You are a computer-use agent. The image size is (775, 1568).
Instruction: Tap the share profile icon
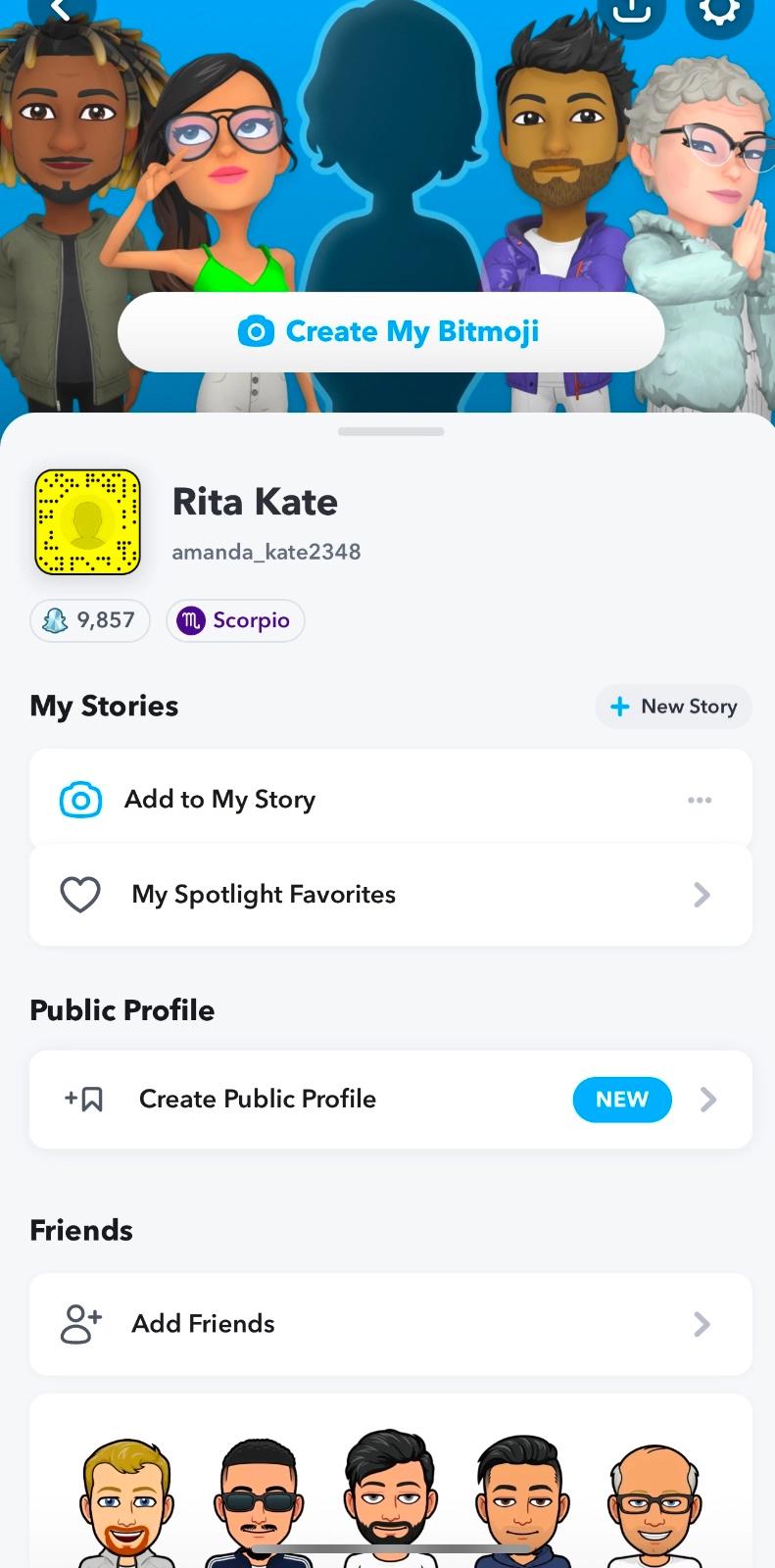point(632,10)
